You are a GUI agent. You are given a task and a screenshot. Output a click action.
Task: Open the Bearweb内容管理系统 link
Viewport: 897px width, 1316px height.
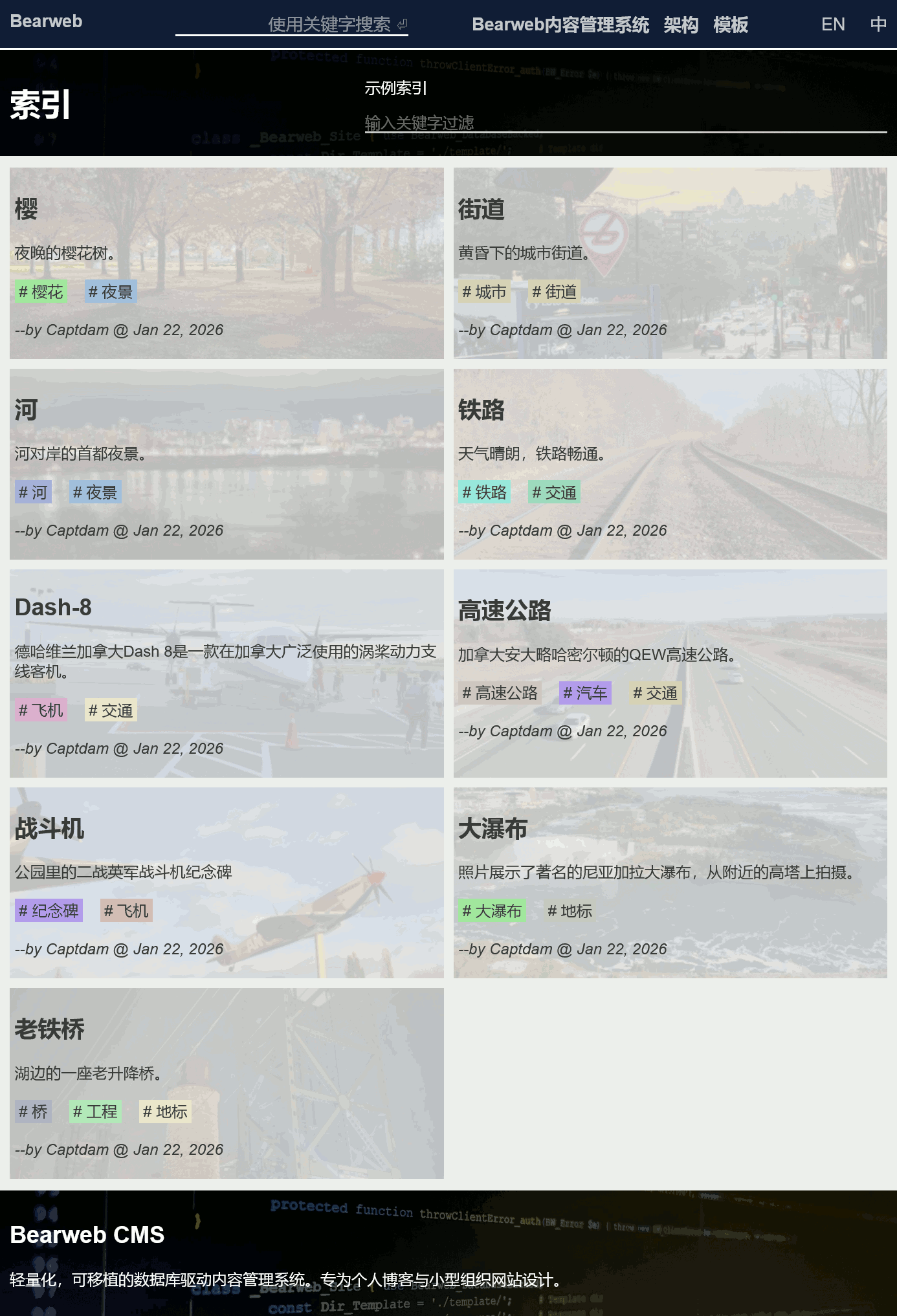(x=561, y=25)
